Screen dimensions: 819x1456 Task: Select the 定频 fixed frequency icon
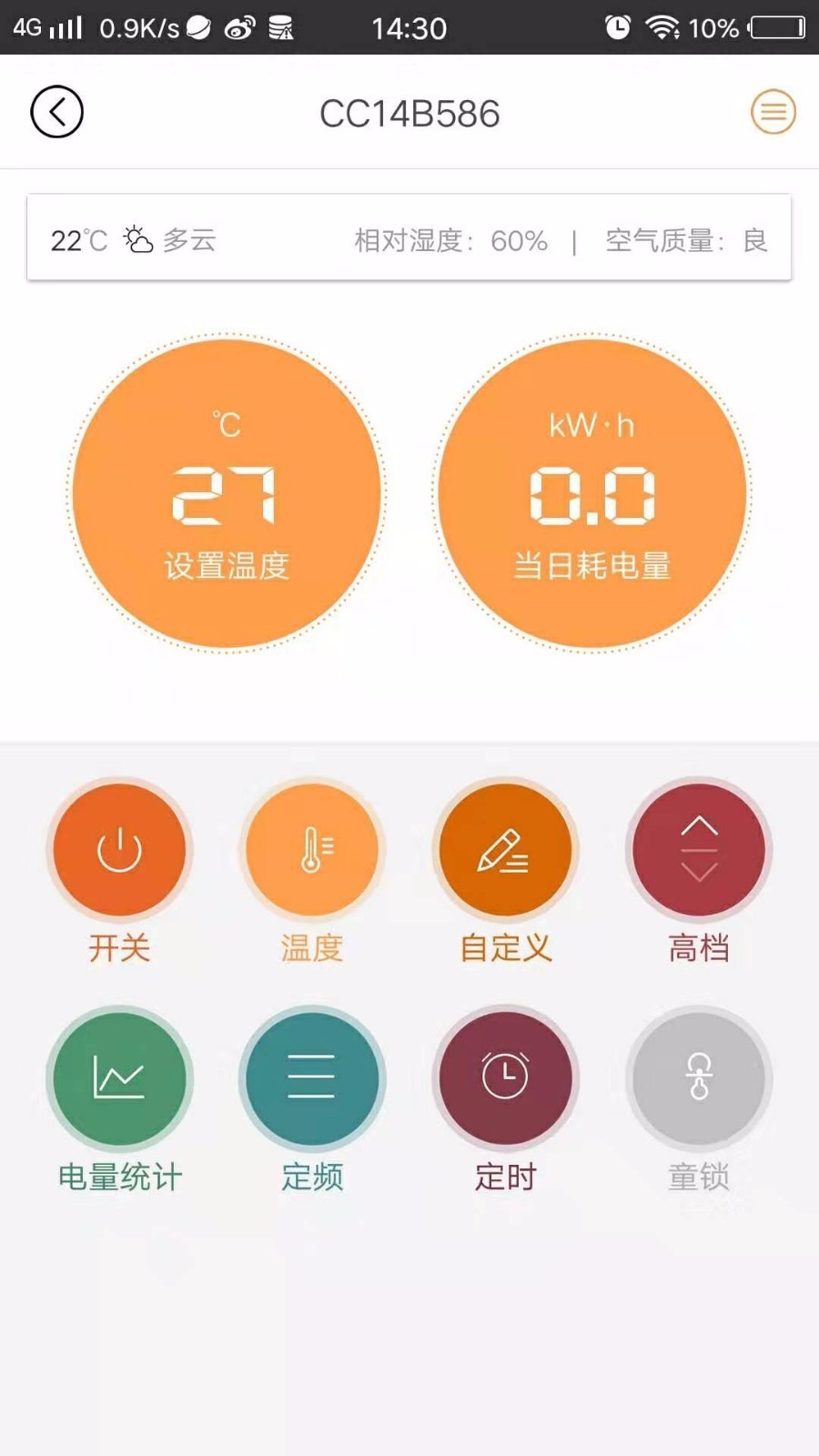(312, 1077)
